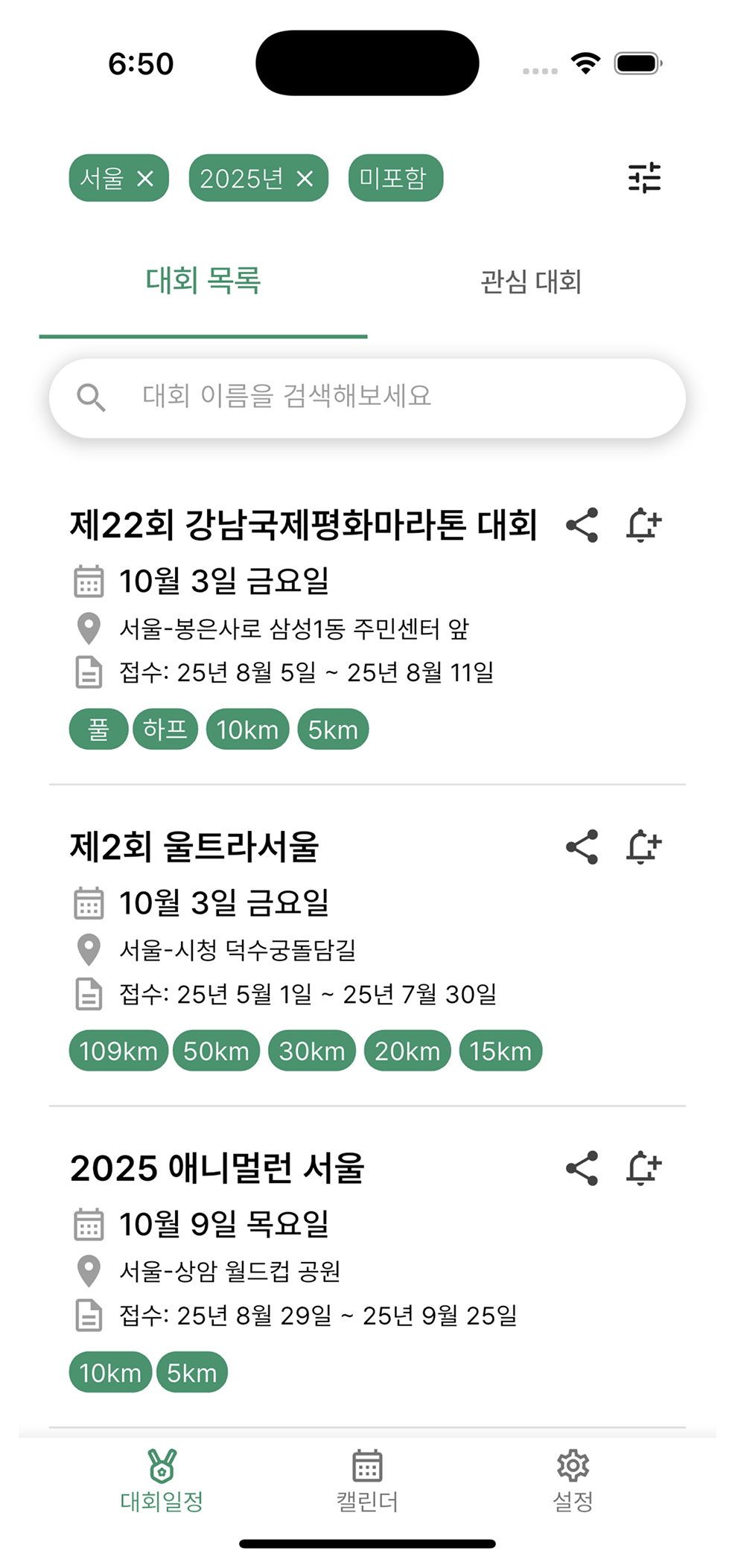The width and height of the screenshot is (735, 1568).
Task: Share the 2025 애니멀런 서울 event
Action: click(x=581, y=1166)
